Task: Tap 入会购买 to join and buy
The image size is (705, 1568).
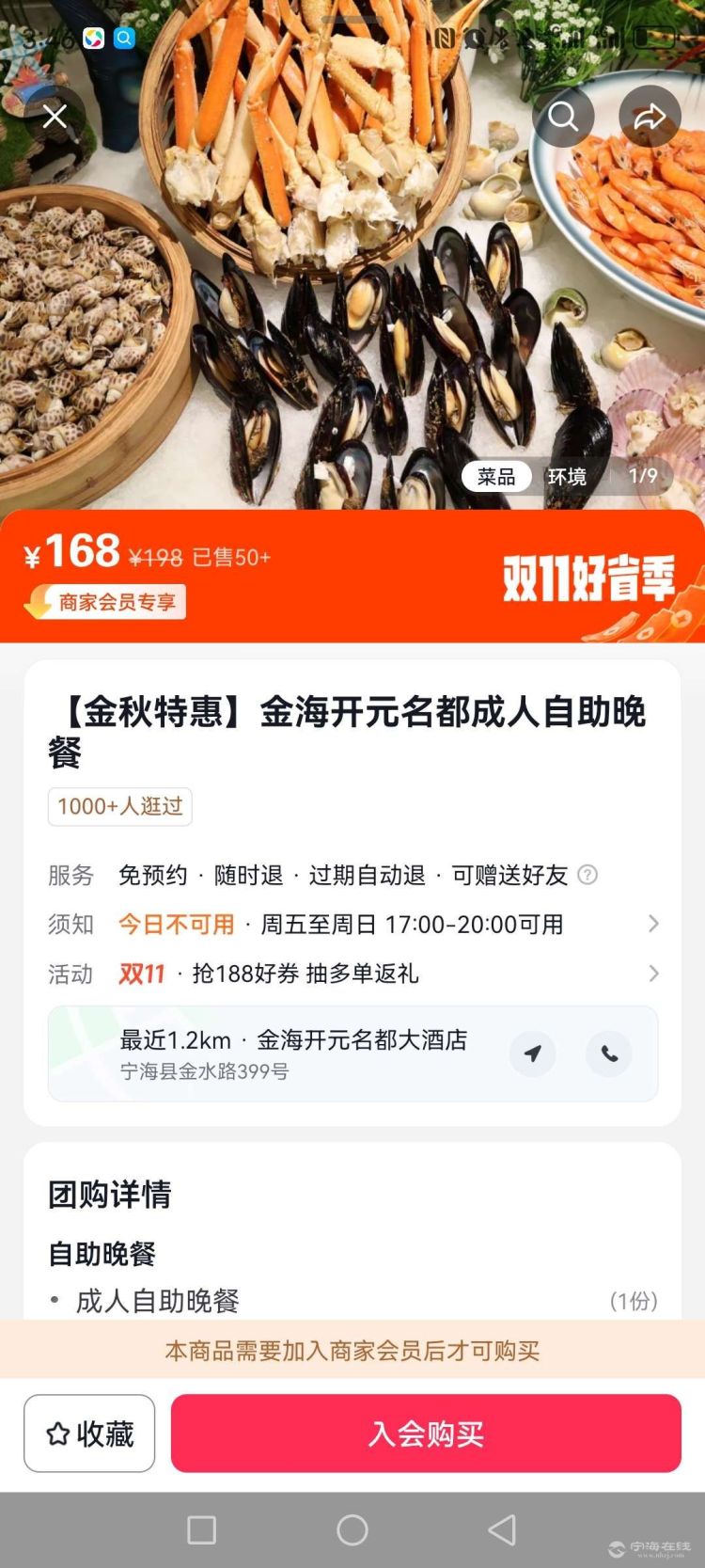Action: coord(426,1433)
